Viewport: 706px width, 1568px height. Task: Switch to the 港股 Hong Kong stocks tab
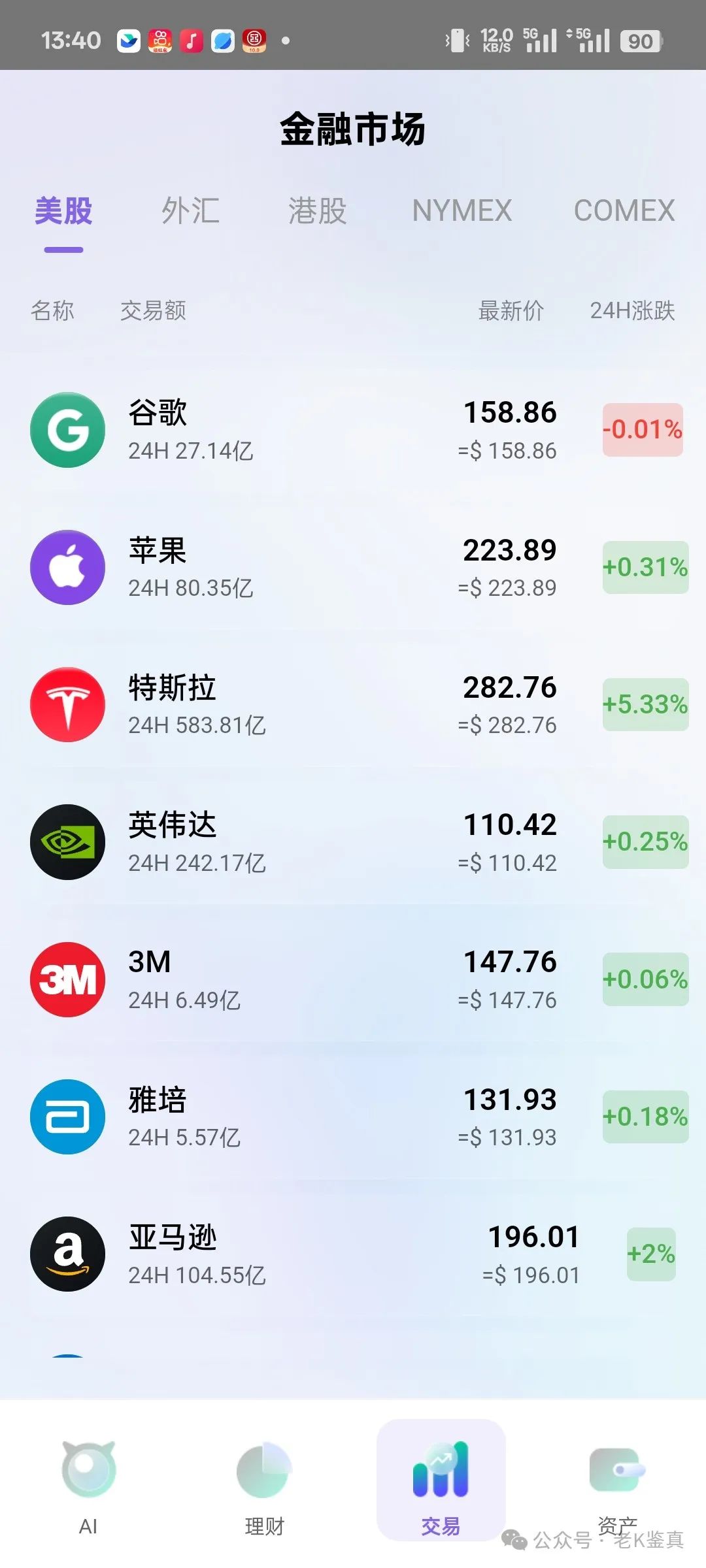[317, 210]
